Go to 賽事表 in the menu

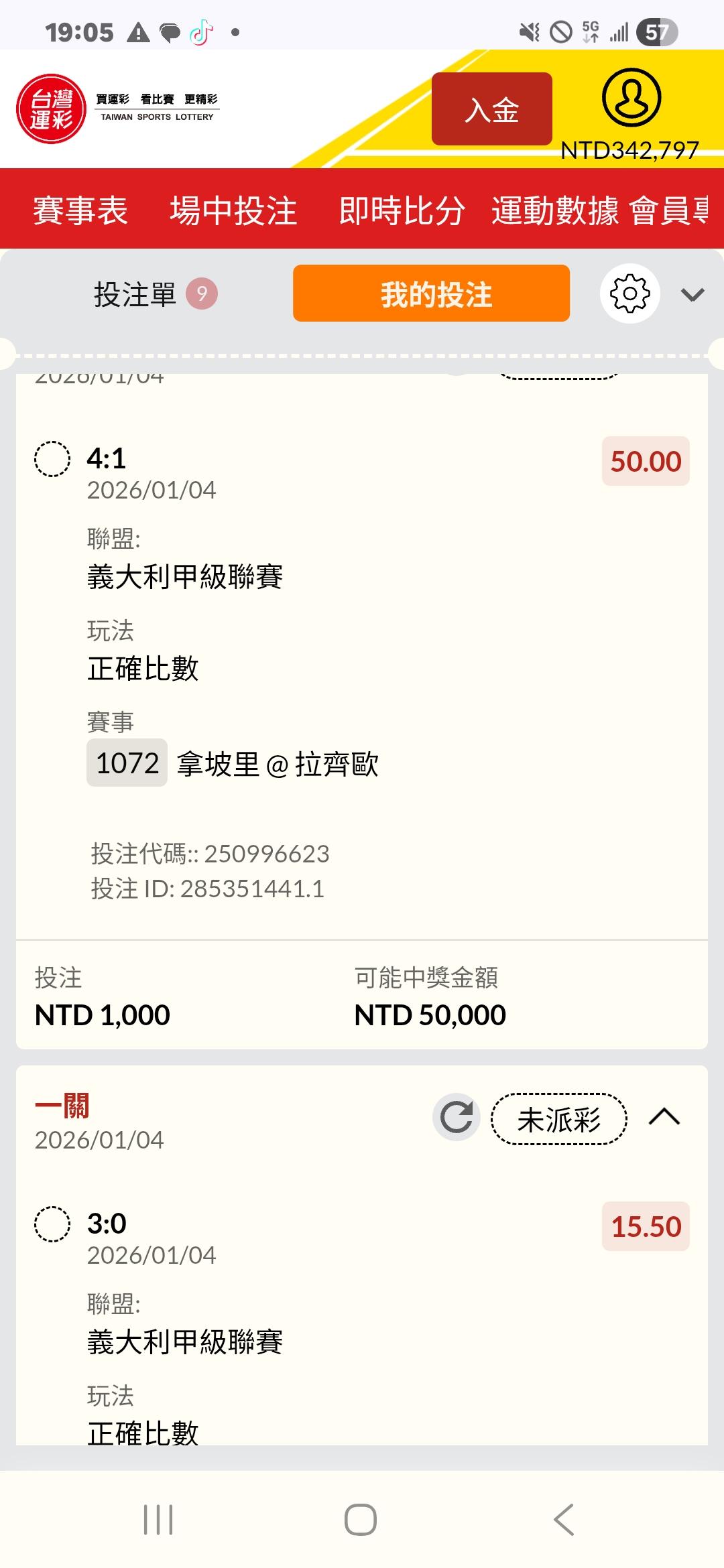pyautogui.click(x=80, y=210)
